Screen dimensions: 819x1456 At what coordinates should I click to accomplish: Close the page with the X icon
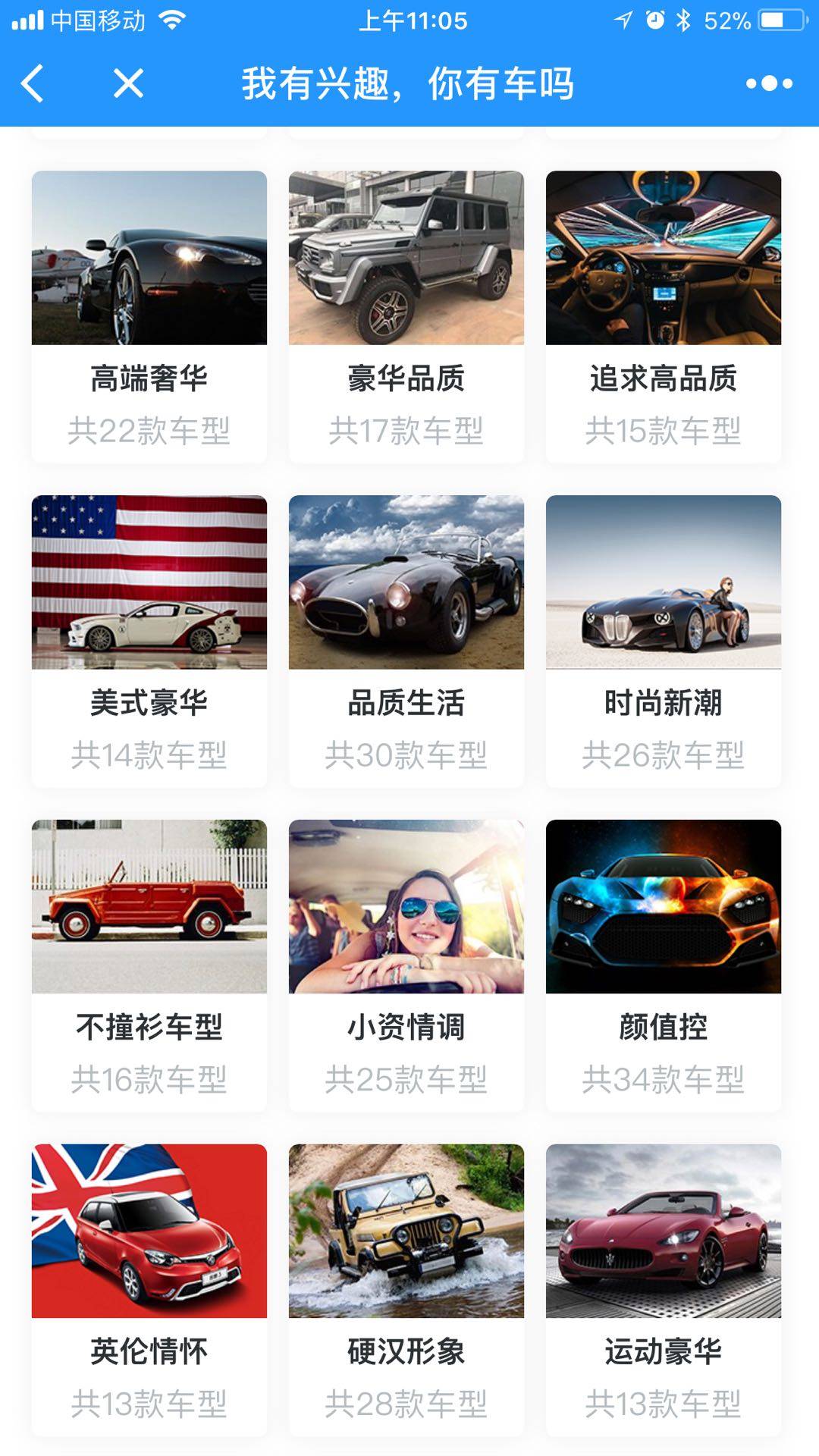point(128,83)
